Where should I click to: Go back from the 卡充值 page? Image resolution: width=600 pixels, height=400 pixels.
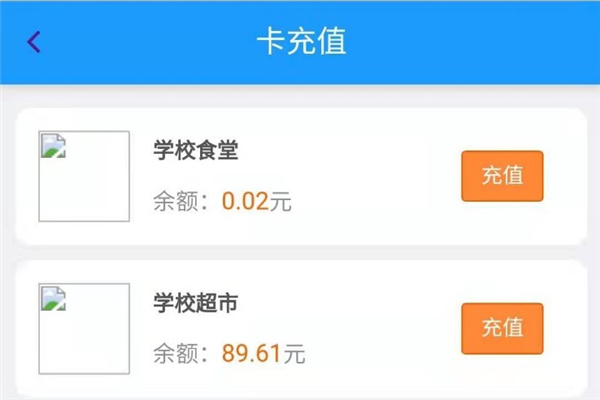[x=35, y=42]
